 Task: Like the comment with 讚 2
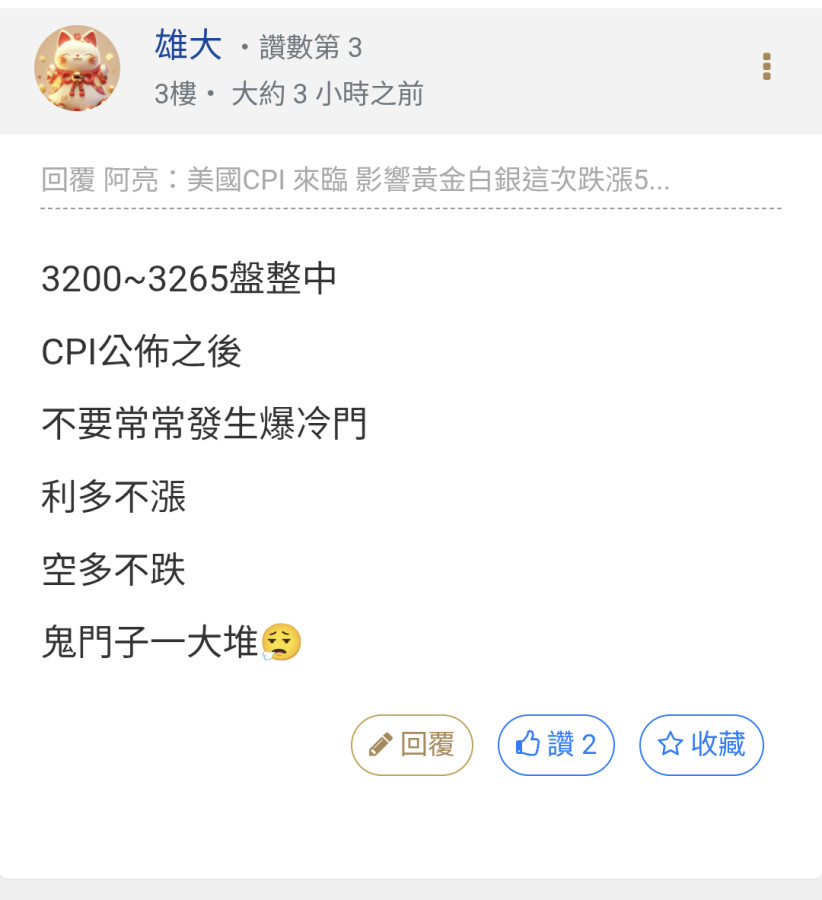coord(556,744)
